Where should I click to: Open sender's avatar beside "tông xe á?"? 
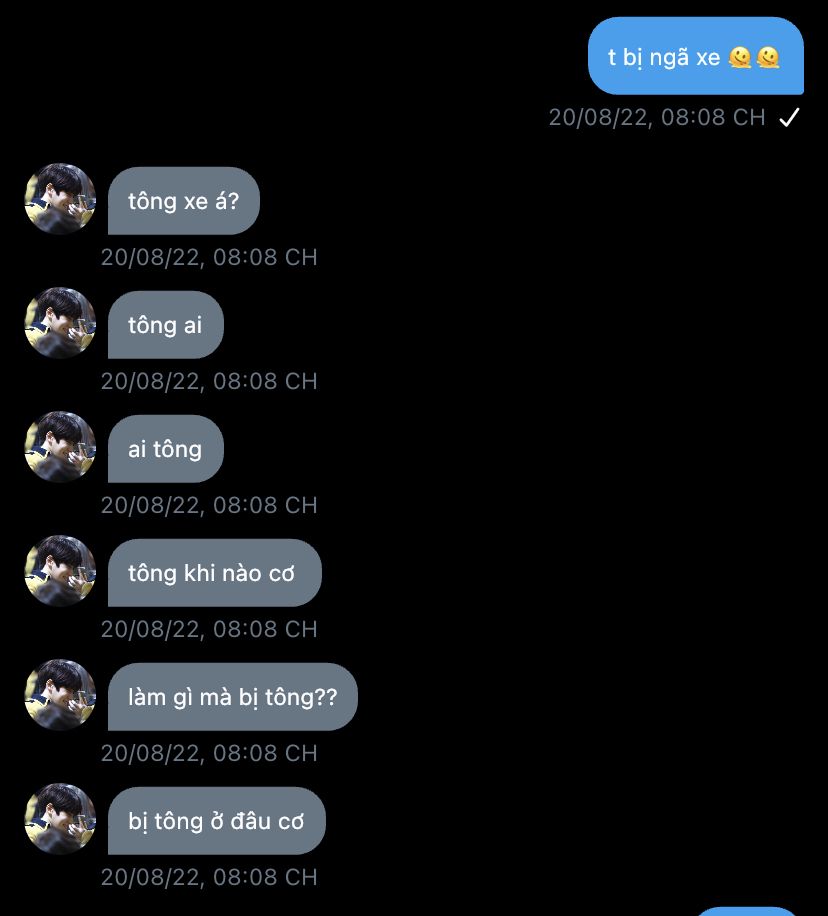[60, 199]
